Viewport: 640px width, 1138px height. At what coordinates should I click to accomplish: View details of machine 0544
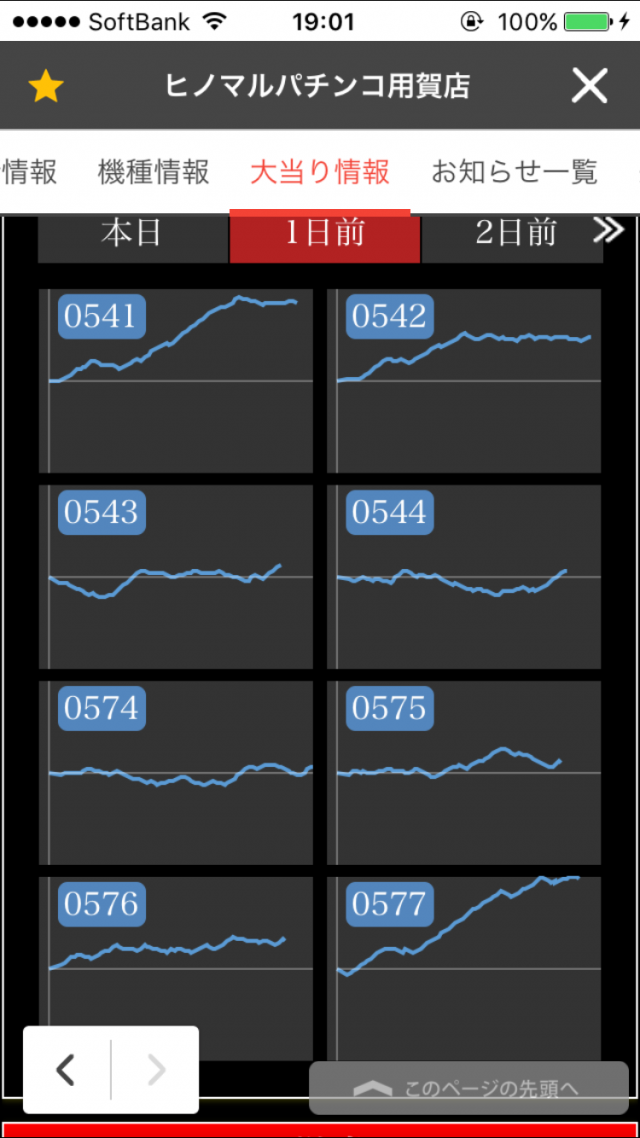[464, 576]
